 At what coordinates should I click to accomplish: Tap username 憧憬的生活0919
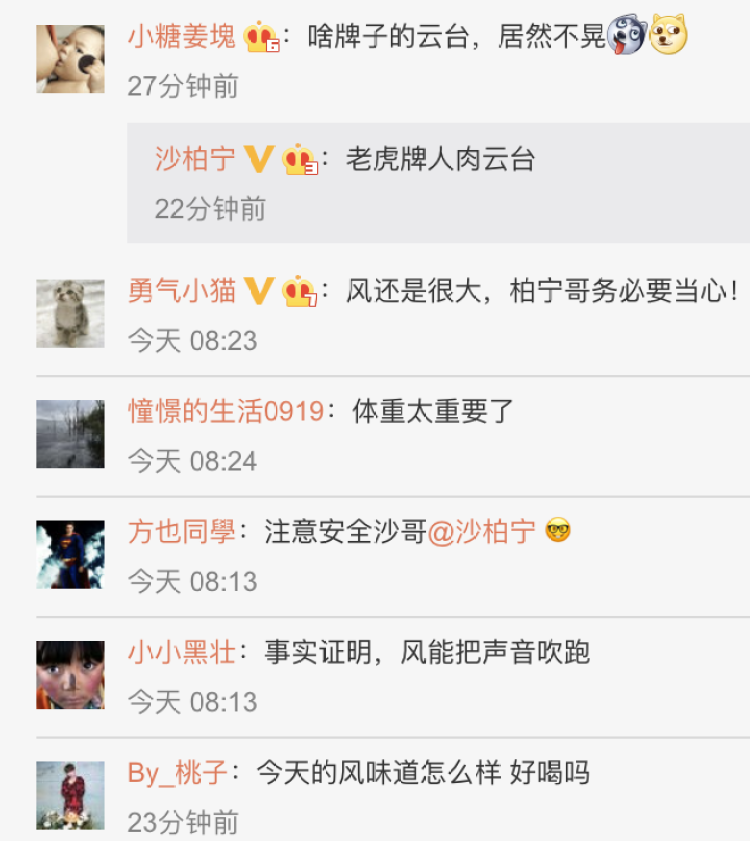(x=226, y=411)
